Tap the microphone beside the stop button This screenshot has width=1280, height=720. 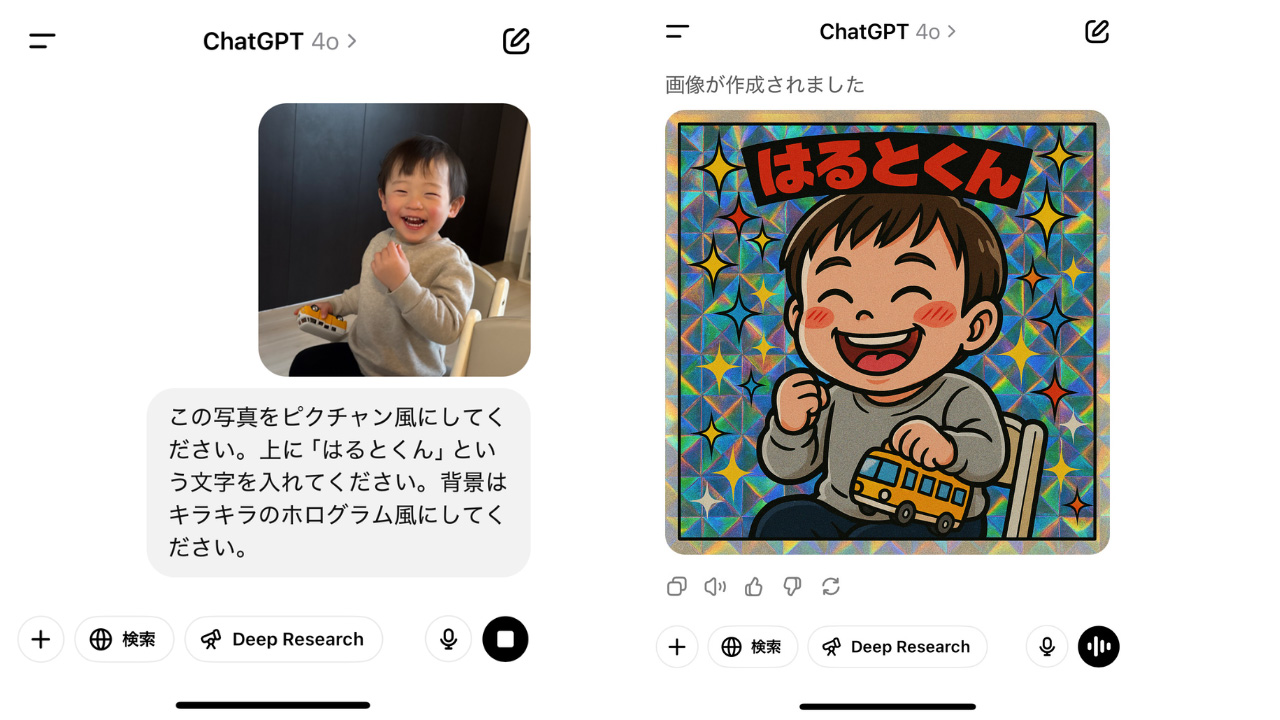[448, 639]
